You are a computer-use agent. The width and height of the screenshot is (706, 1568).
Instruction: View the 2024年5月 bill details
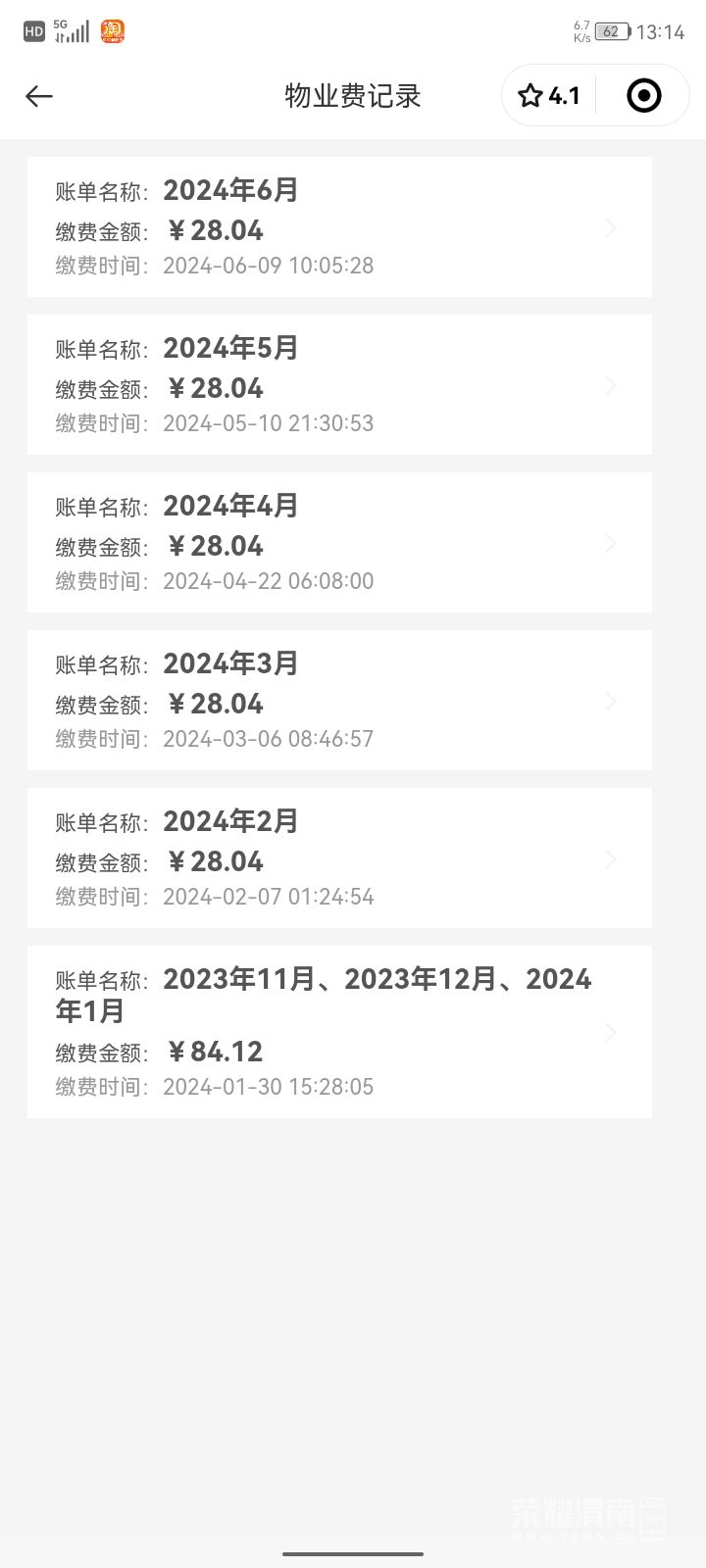(x=339, y=385)
